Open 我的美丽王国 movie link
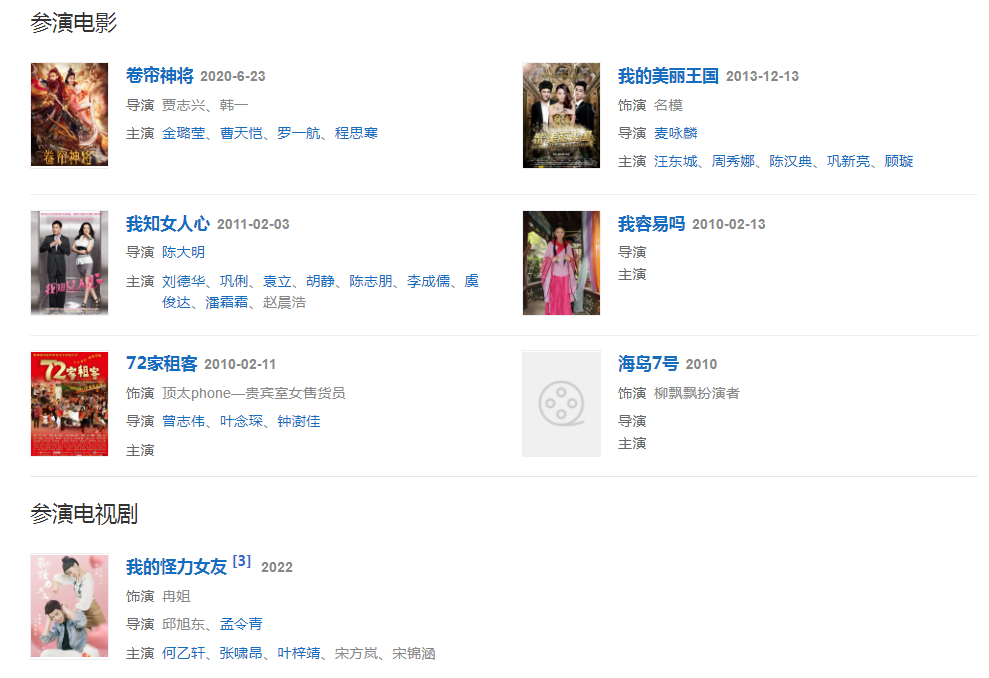989x678 pixels. click(x=668, y=76)
